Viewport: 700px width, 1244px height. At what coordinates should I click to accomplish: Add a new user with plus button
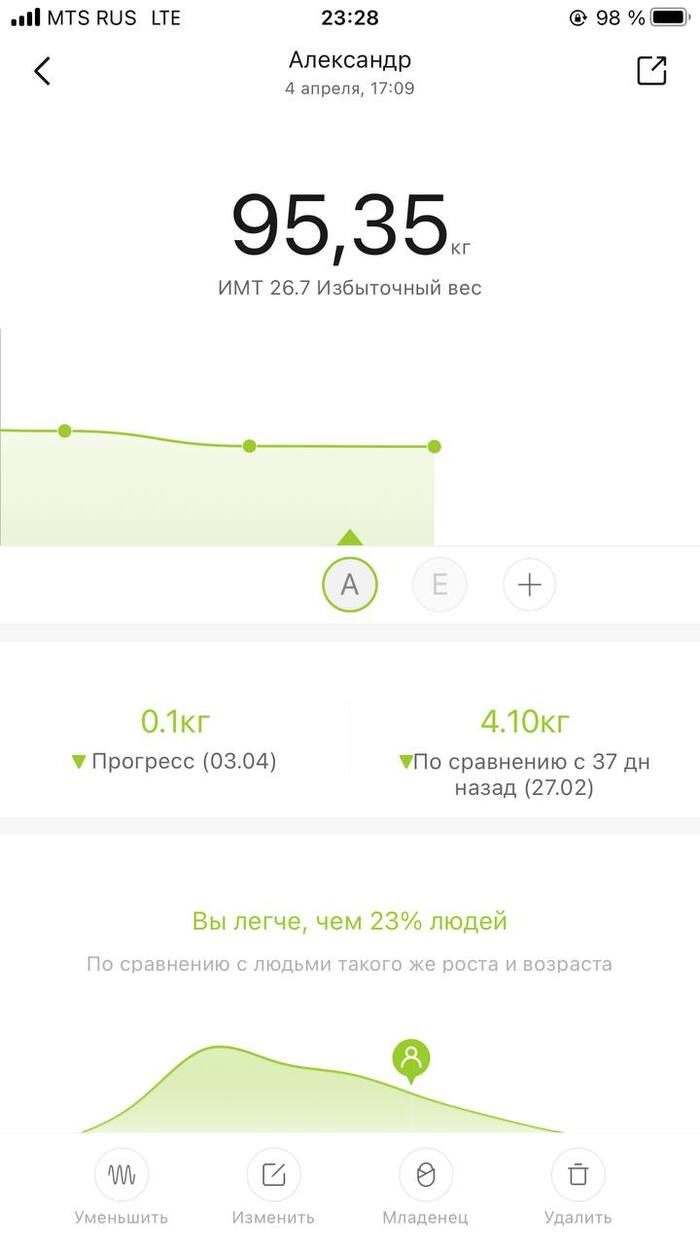tap(529, 585)
